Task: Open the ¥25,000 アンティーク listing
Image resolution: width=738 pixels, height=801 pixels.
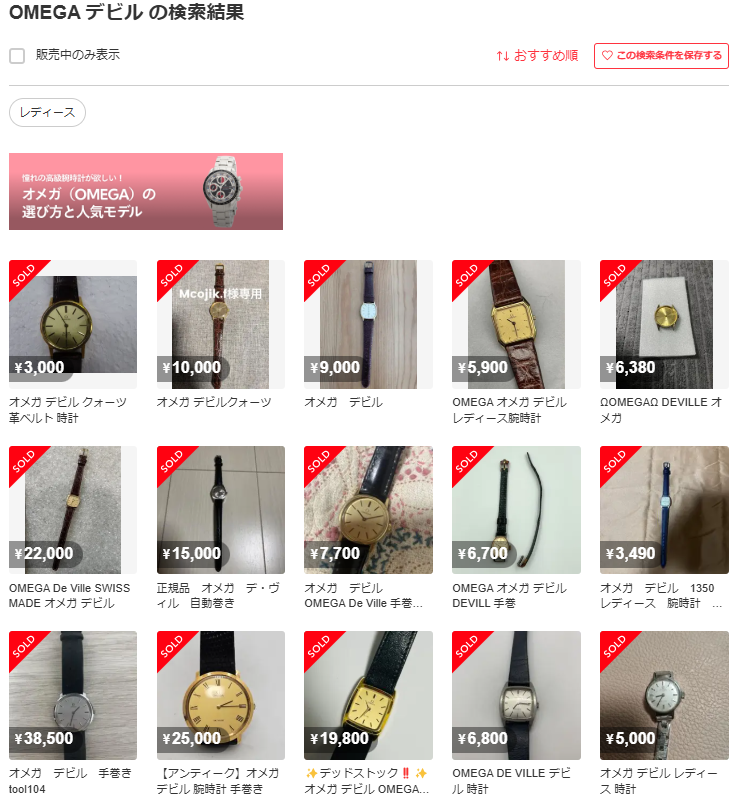Action: 221,695
